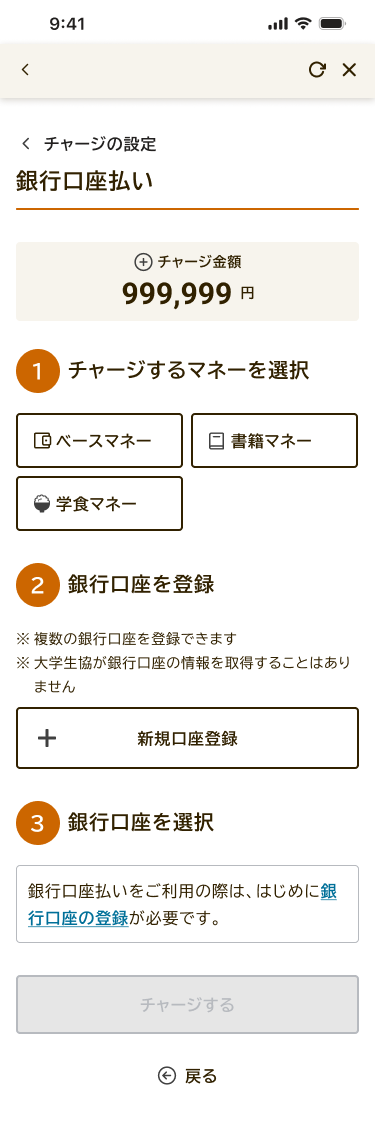Screen dimensions: 375x1133
Task: Close the web view with the X
Action: point(349,70)
